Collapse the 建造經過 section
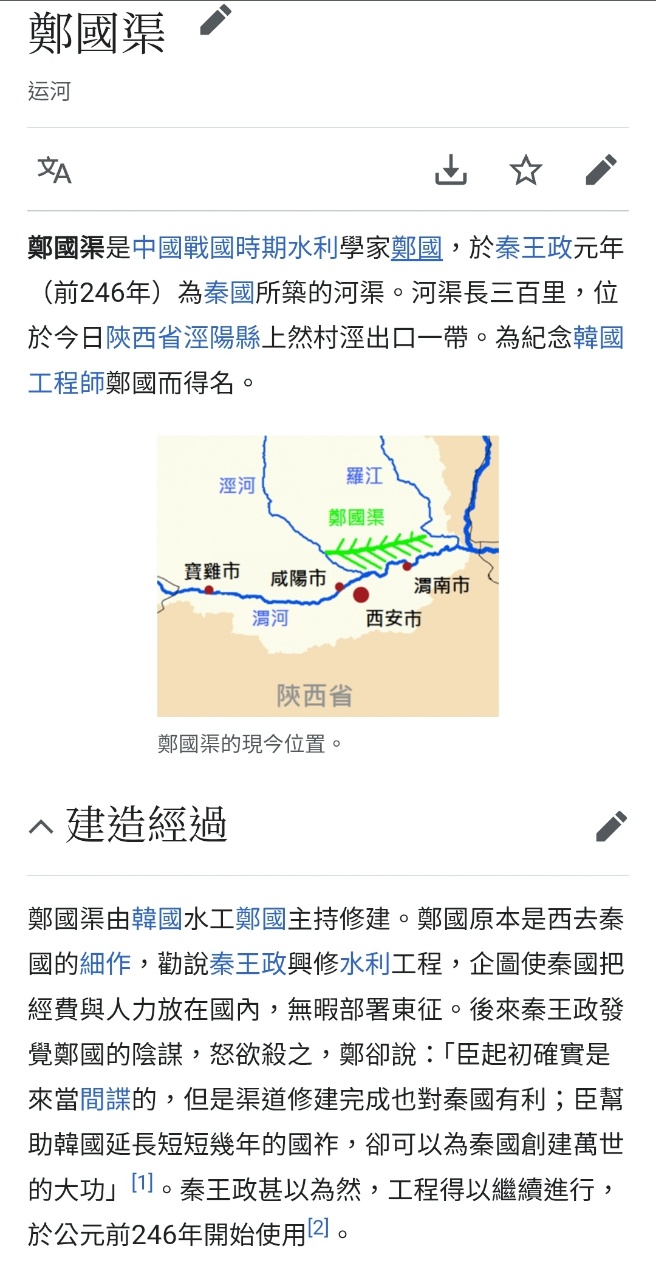The image size is (656, 1280). (41, 826)
